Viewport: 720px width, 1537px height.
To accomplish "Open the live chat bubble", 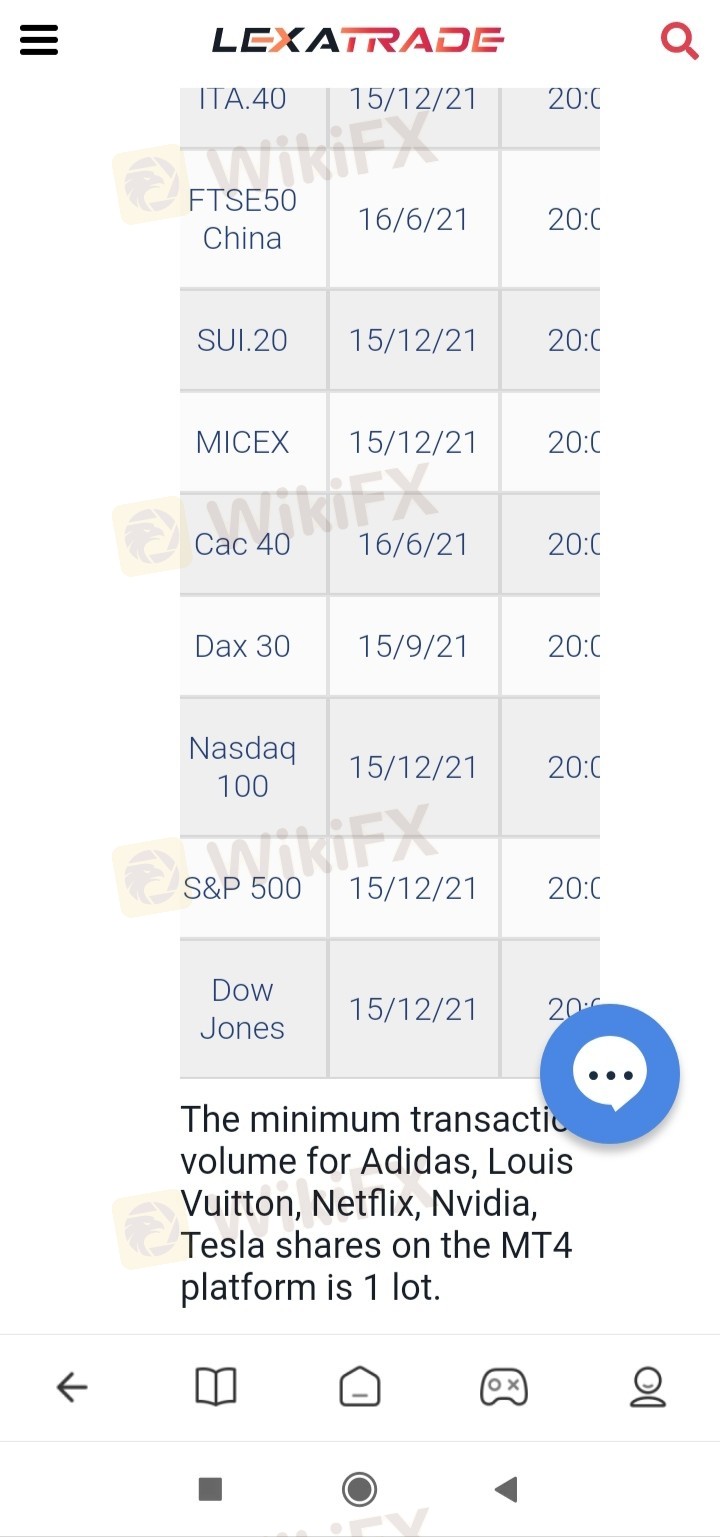I will pos(610,1074).
